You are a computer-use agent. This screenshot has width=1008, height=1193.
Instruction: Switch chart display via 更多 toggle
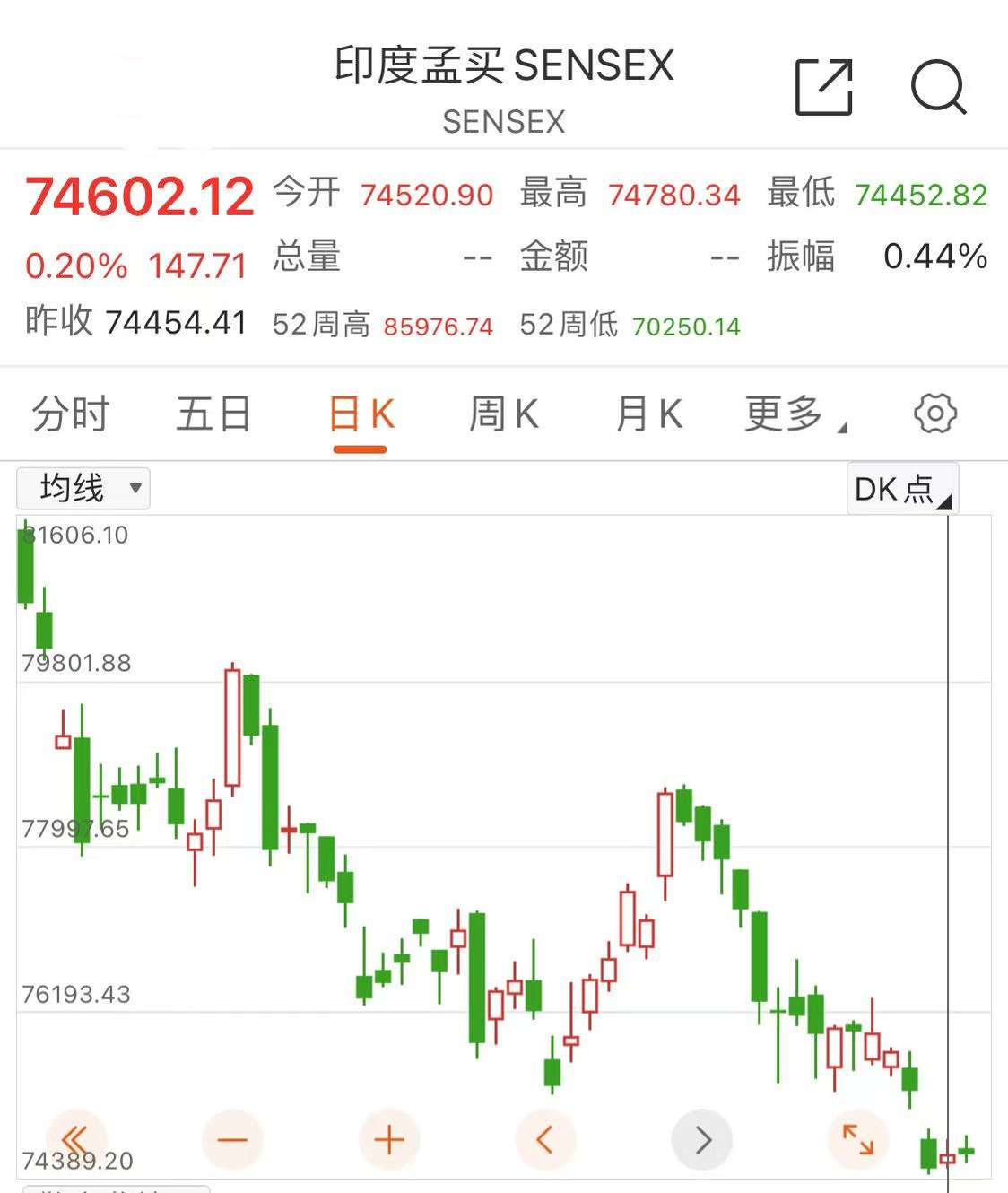[787, 414]
